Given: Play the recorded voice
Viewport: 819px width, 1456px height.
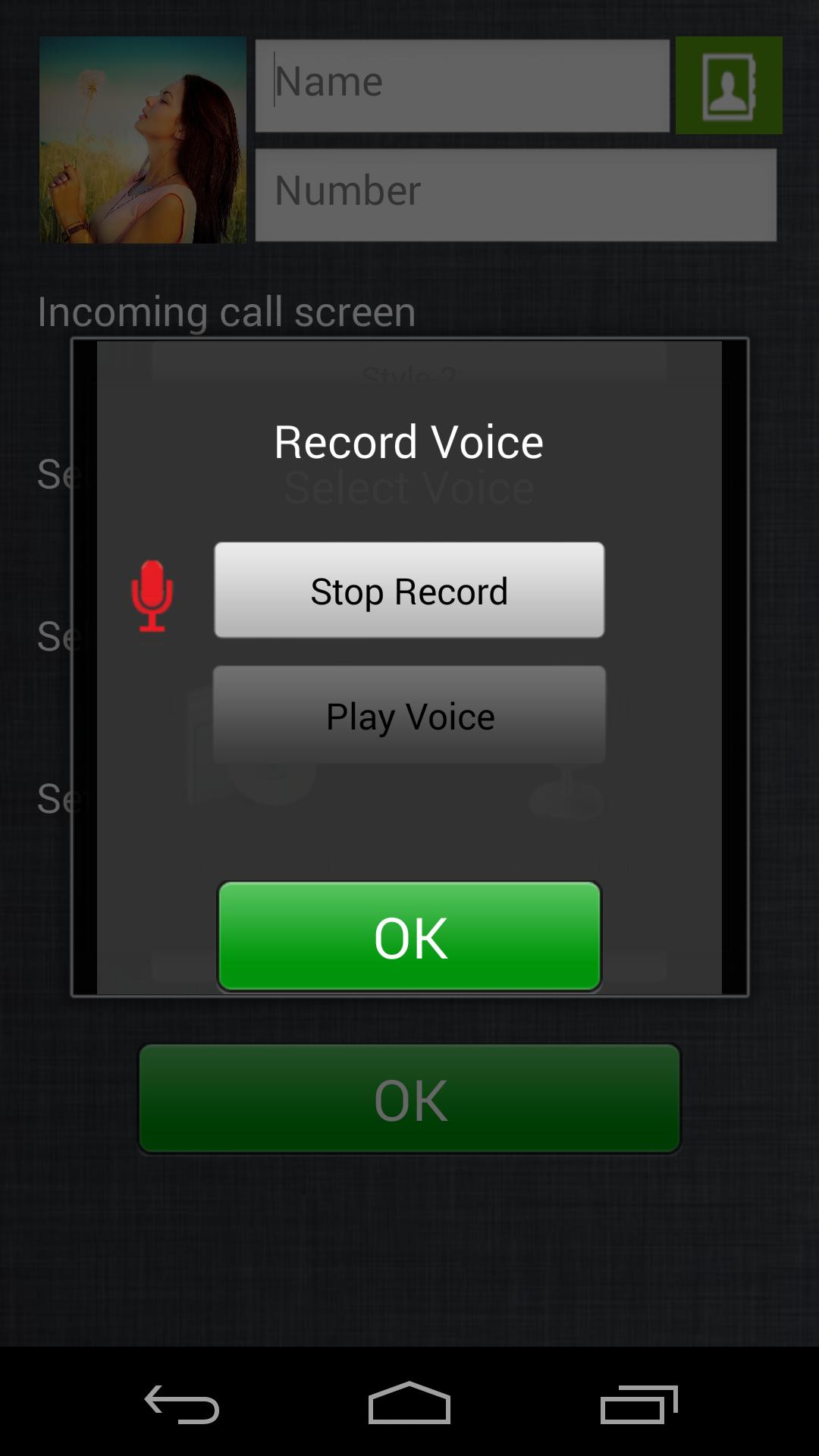Looking at the screenshot, I should point(409,714).
